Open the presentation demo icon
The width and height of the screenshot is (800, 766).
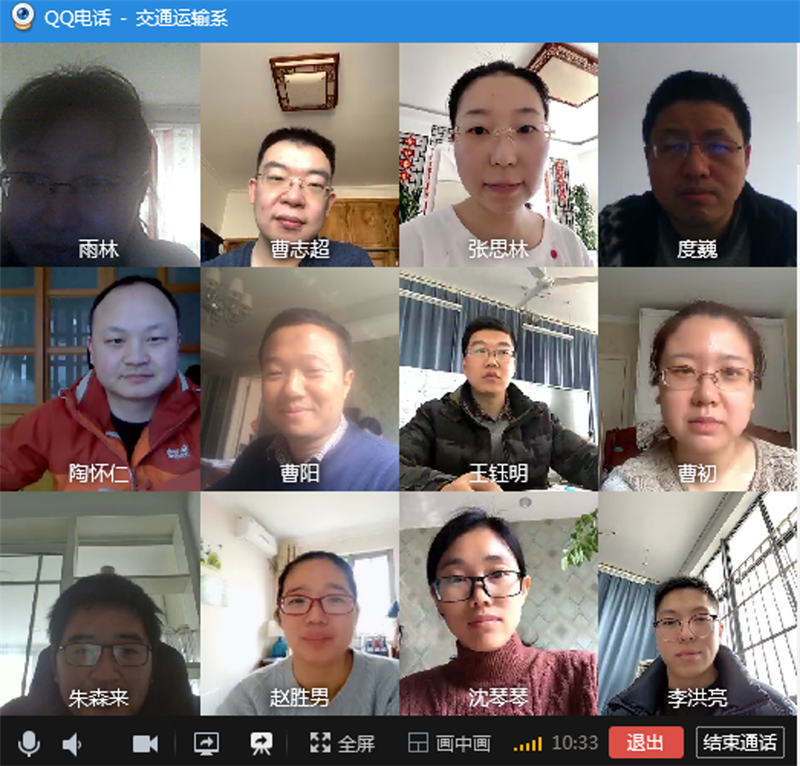click(x=262, y=743)
